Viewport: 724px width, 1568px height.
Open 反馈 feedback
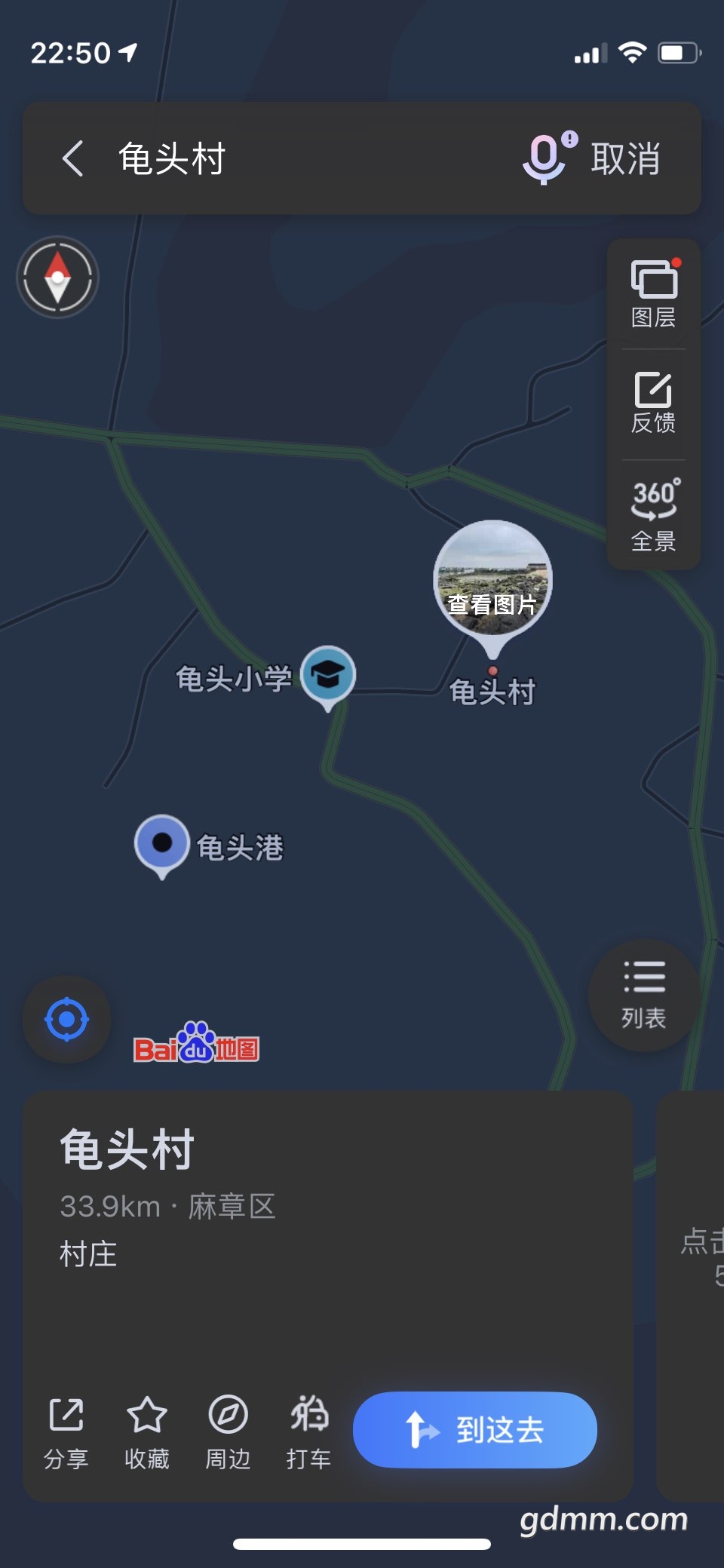point(654,403)
